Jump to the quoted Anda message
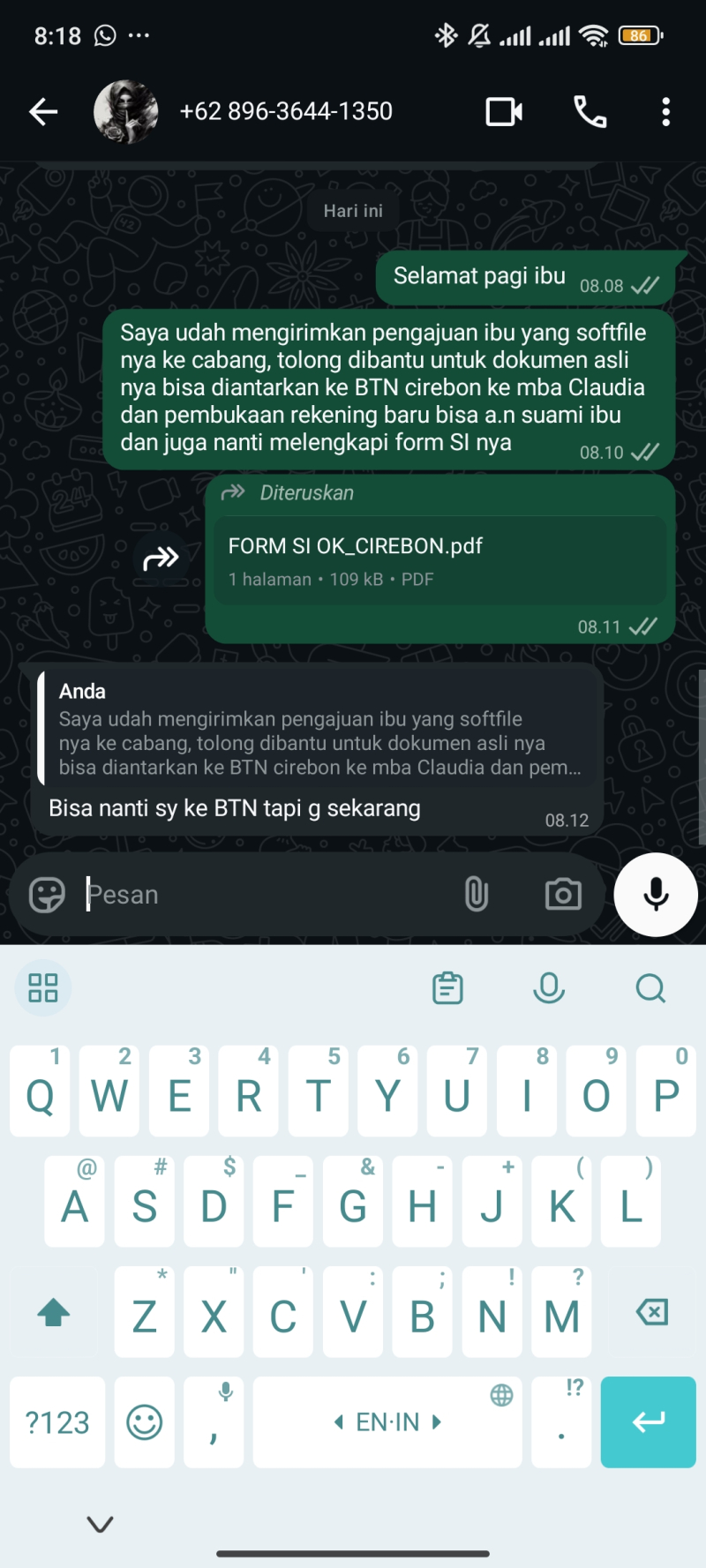 click(318, 729)
